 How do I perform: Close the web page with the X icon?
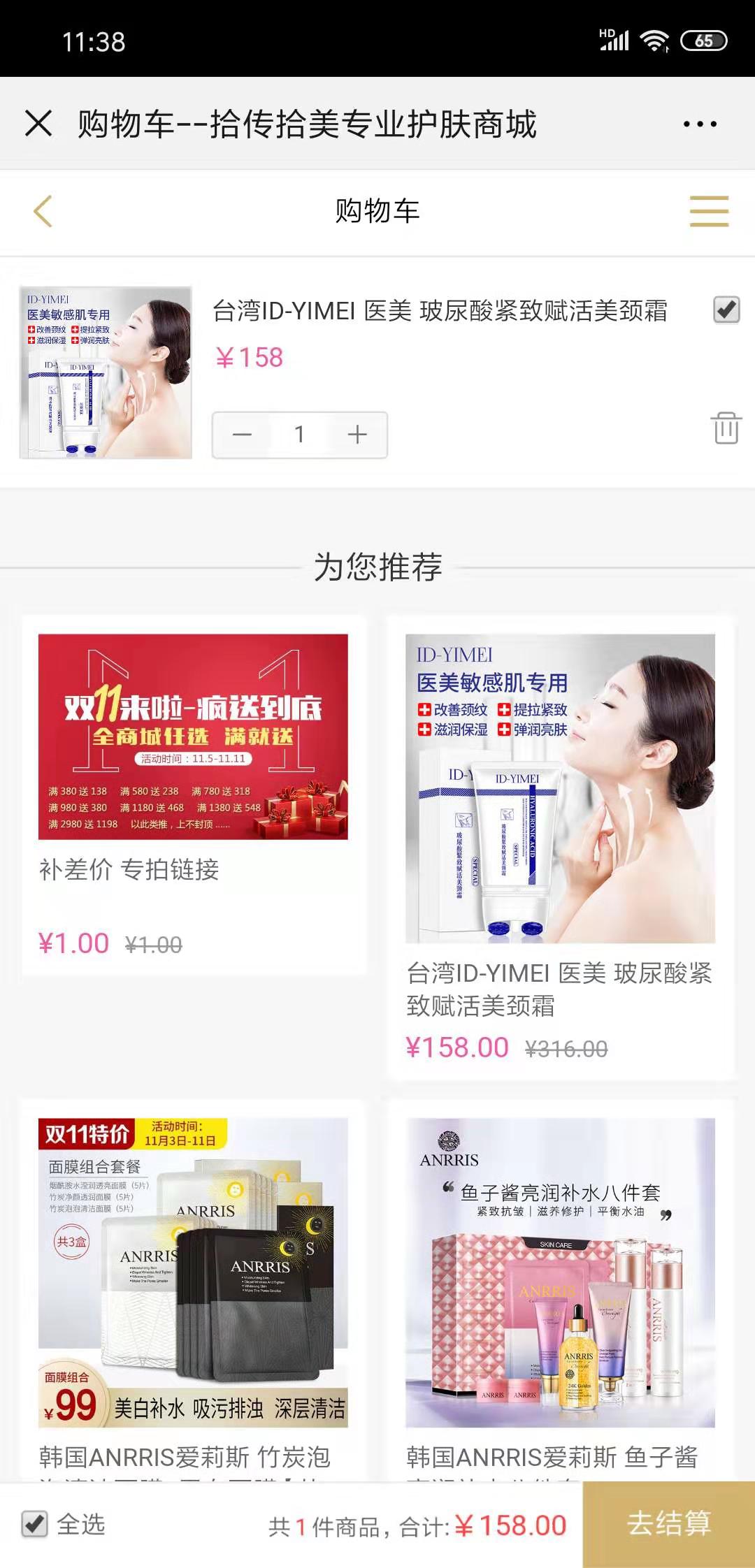[x=38, y=124]
